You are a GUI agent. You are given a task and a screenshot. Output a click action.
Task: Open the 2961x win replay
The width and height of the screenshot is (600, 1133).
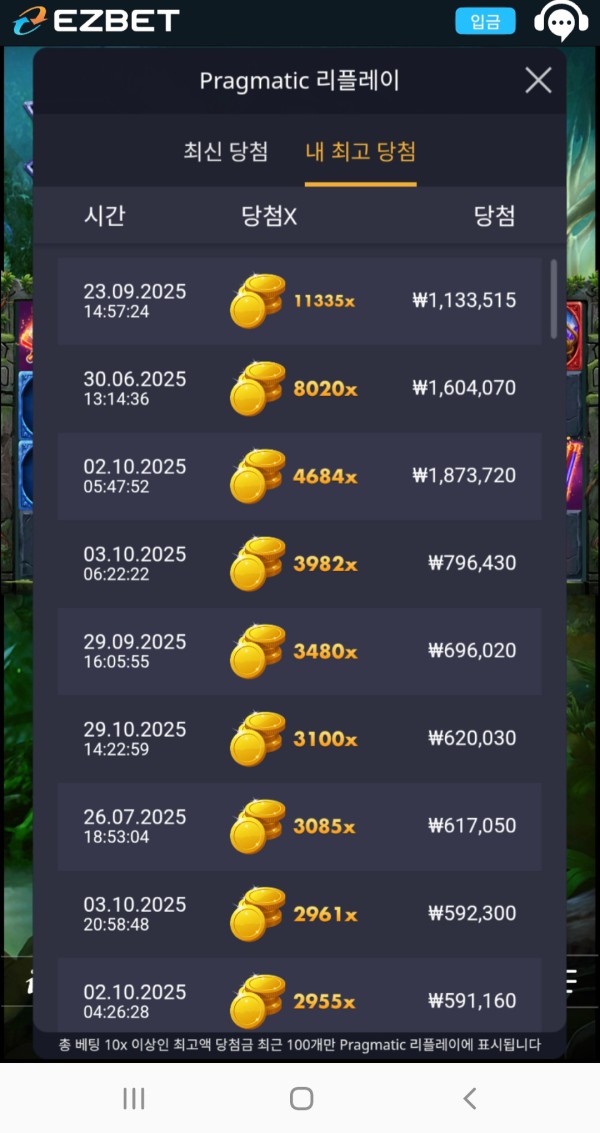point(299,914)
